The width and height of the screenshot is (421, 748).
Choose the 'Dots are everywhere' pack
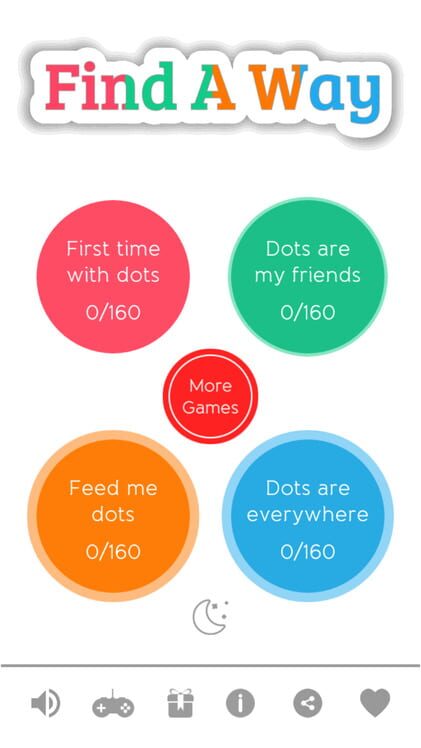[308, 516]
